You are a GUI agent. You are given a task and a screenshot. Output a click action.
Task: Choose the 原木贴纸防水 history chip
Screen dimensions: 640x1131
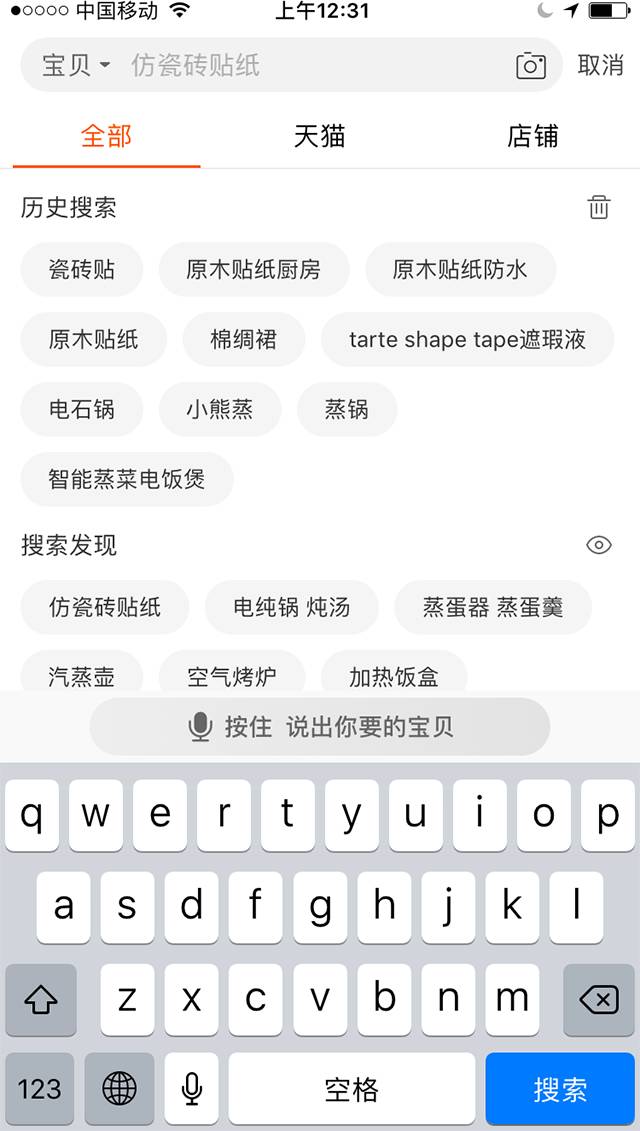[x=460, y=270]
